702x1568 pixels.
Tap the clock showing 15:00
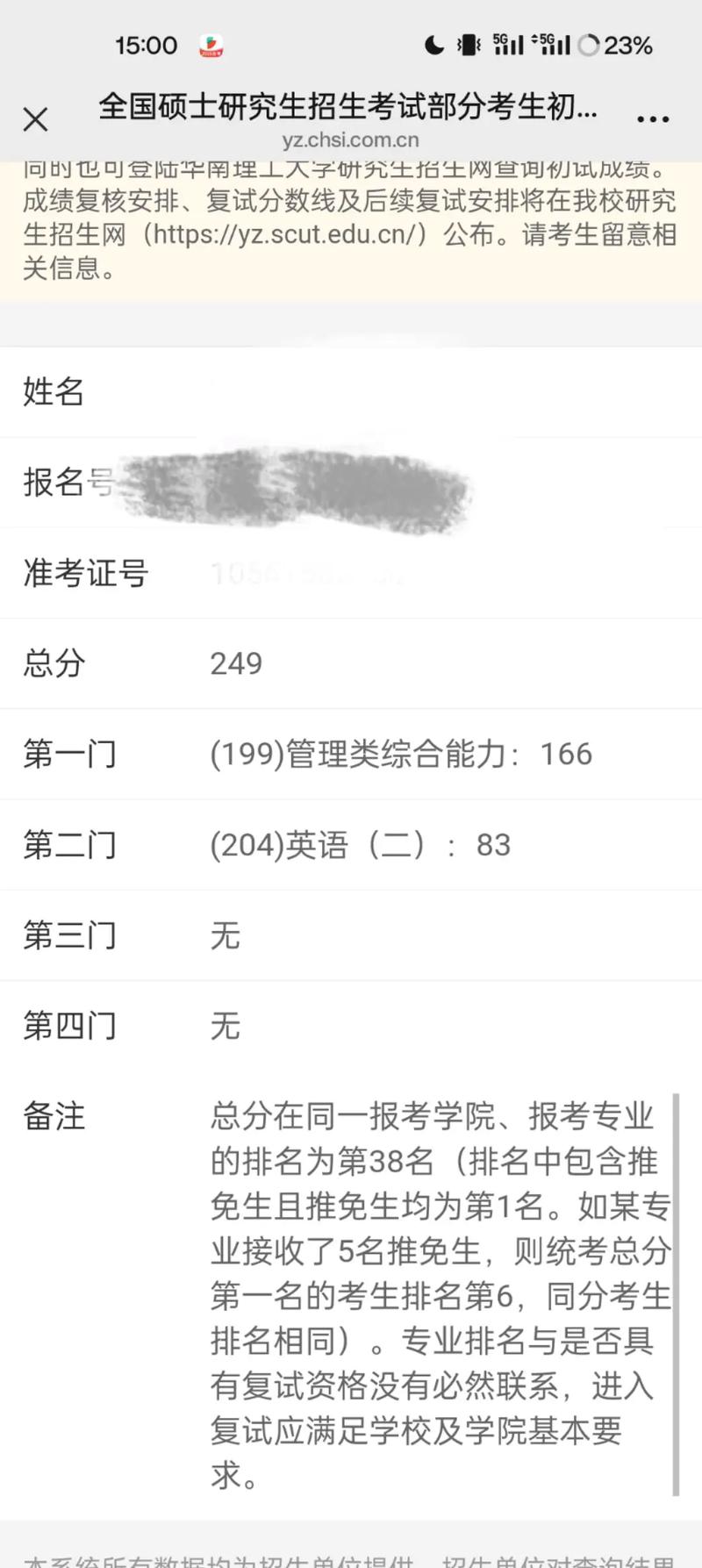pyautogui.click(x=146, y=44)
